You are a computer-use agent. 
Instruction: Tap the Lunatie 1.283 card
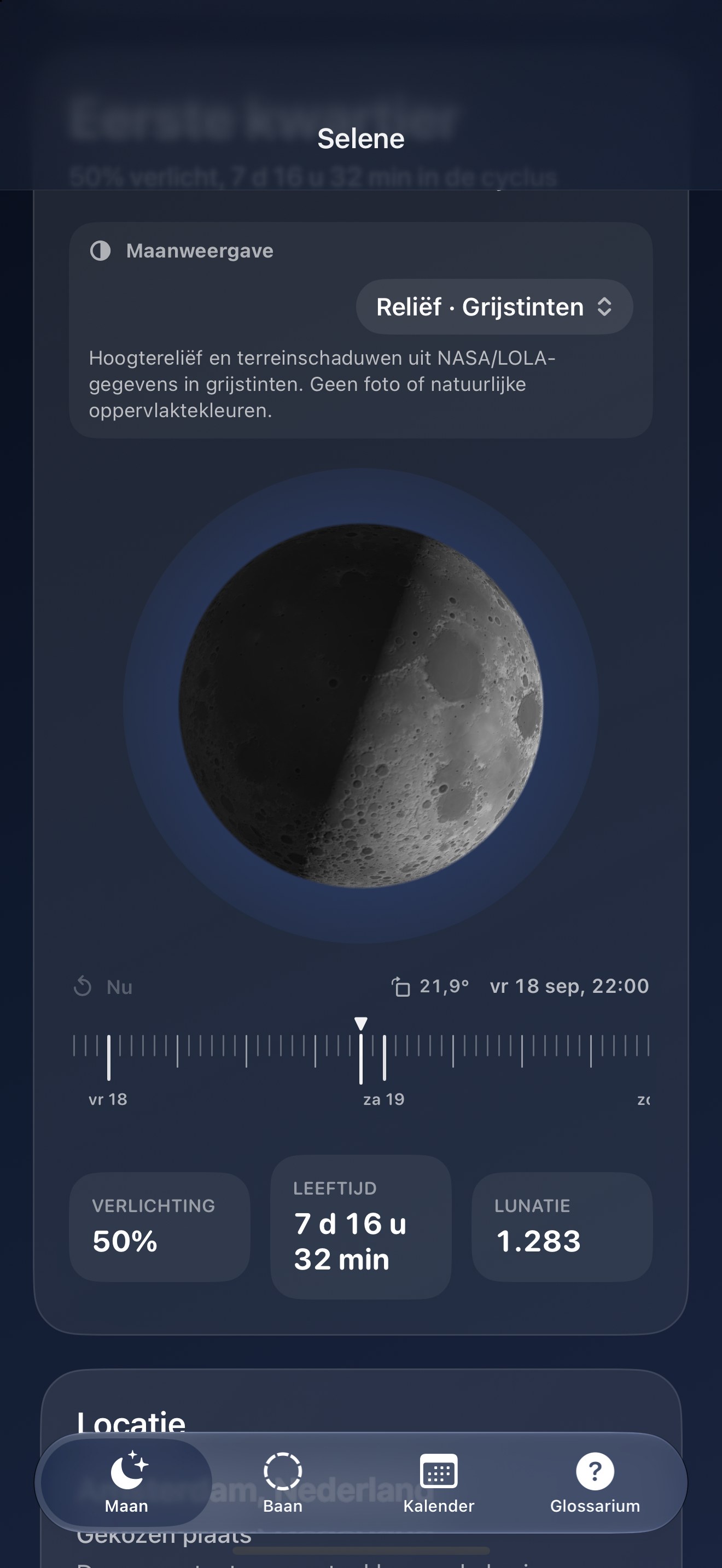point(562,1227)
